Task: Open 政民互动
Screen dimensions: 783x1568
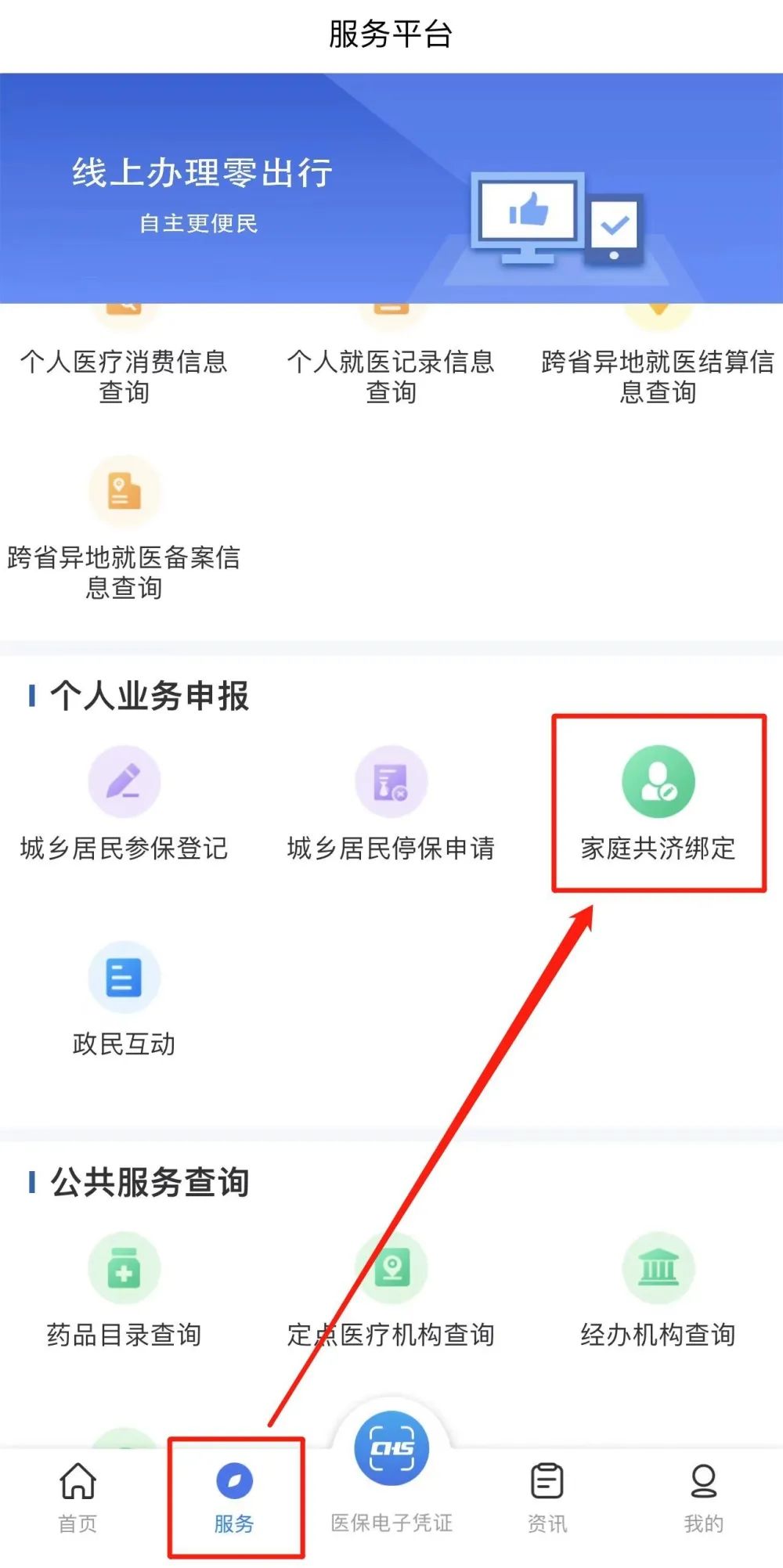Action: coord(124,1000)
